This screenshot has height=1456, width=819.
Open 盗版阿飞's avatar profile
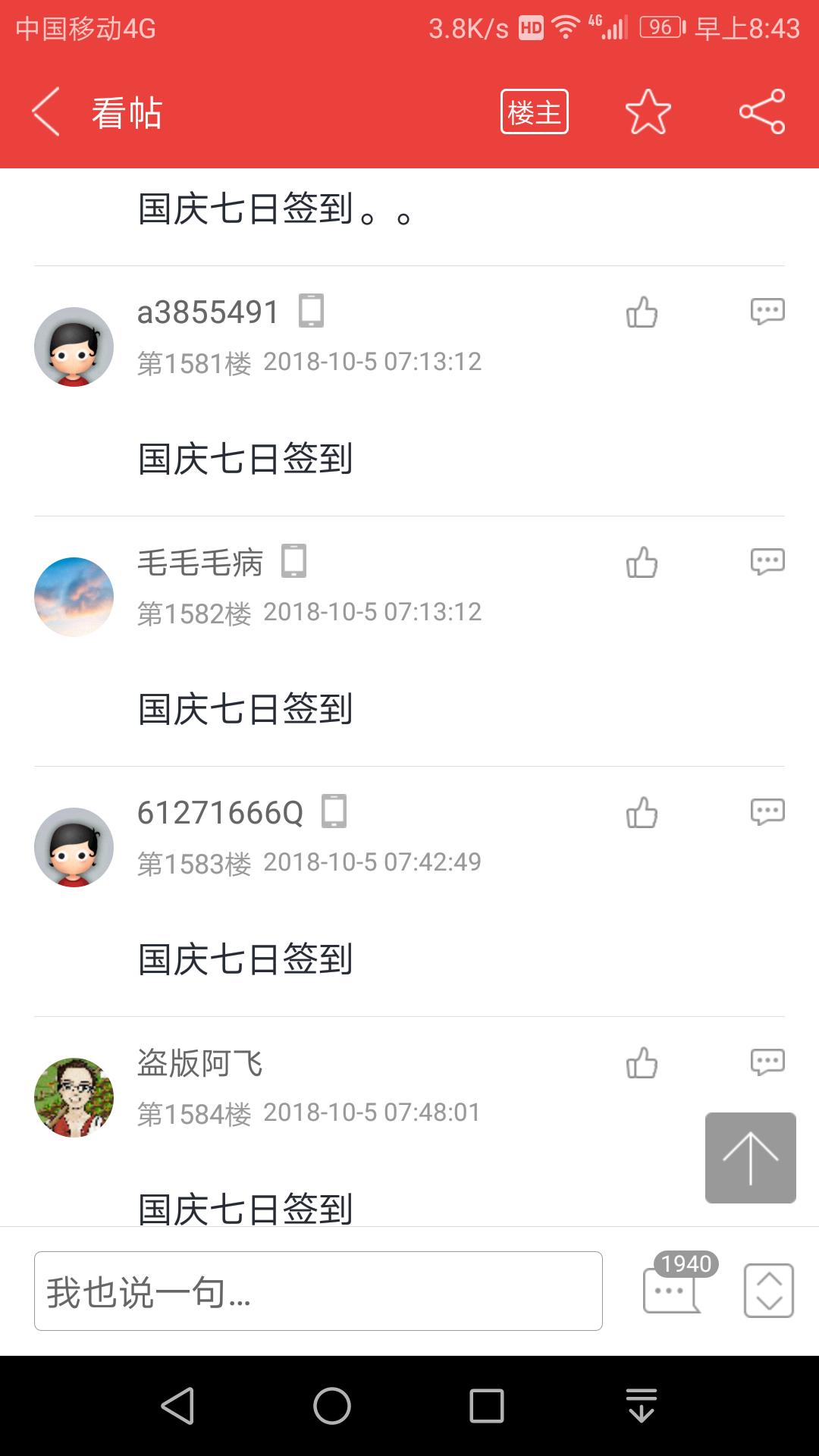[74, 1097]
